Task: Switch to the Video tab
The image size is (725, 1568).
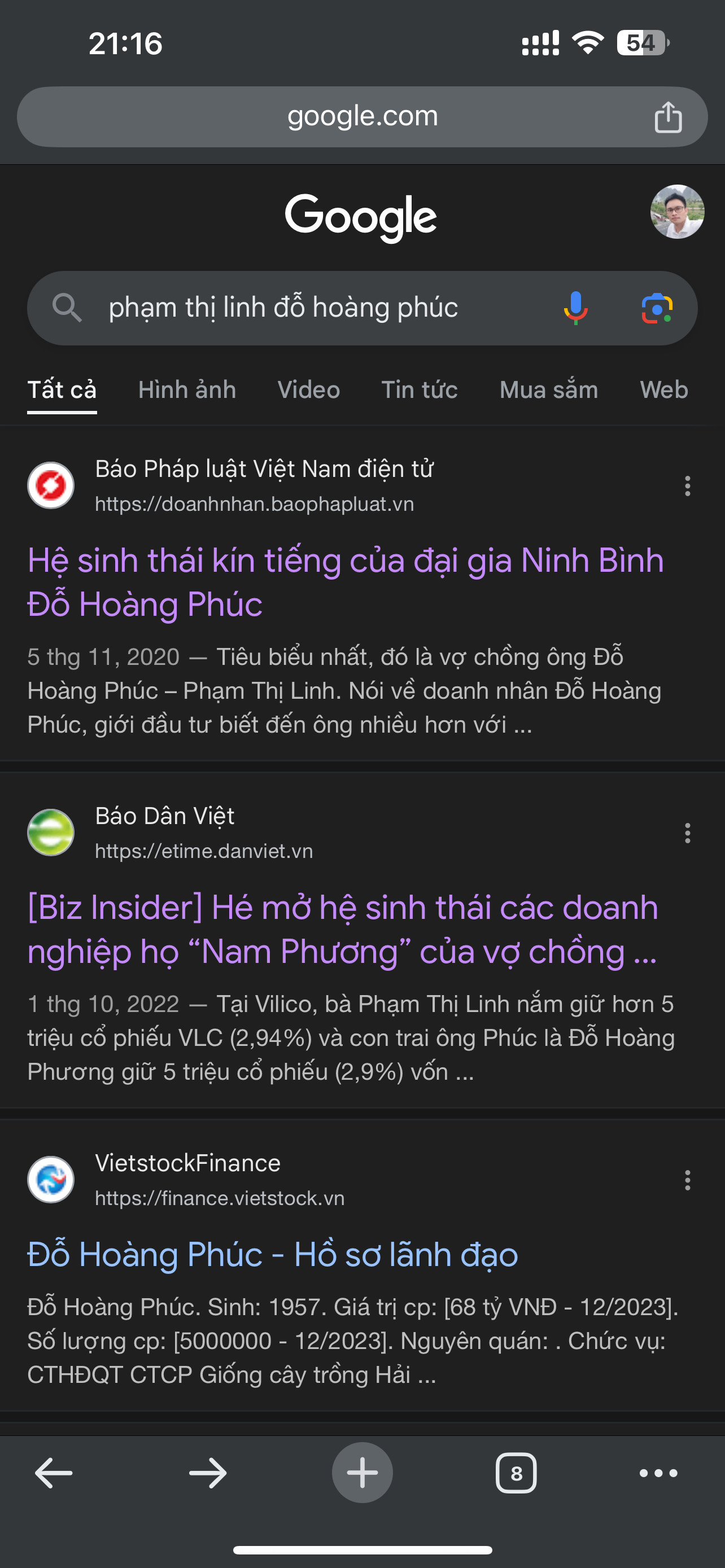Action: click(x=309, y=389)
